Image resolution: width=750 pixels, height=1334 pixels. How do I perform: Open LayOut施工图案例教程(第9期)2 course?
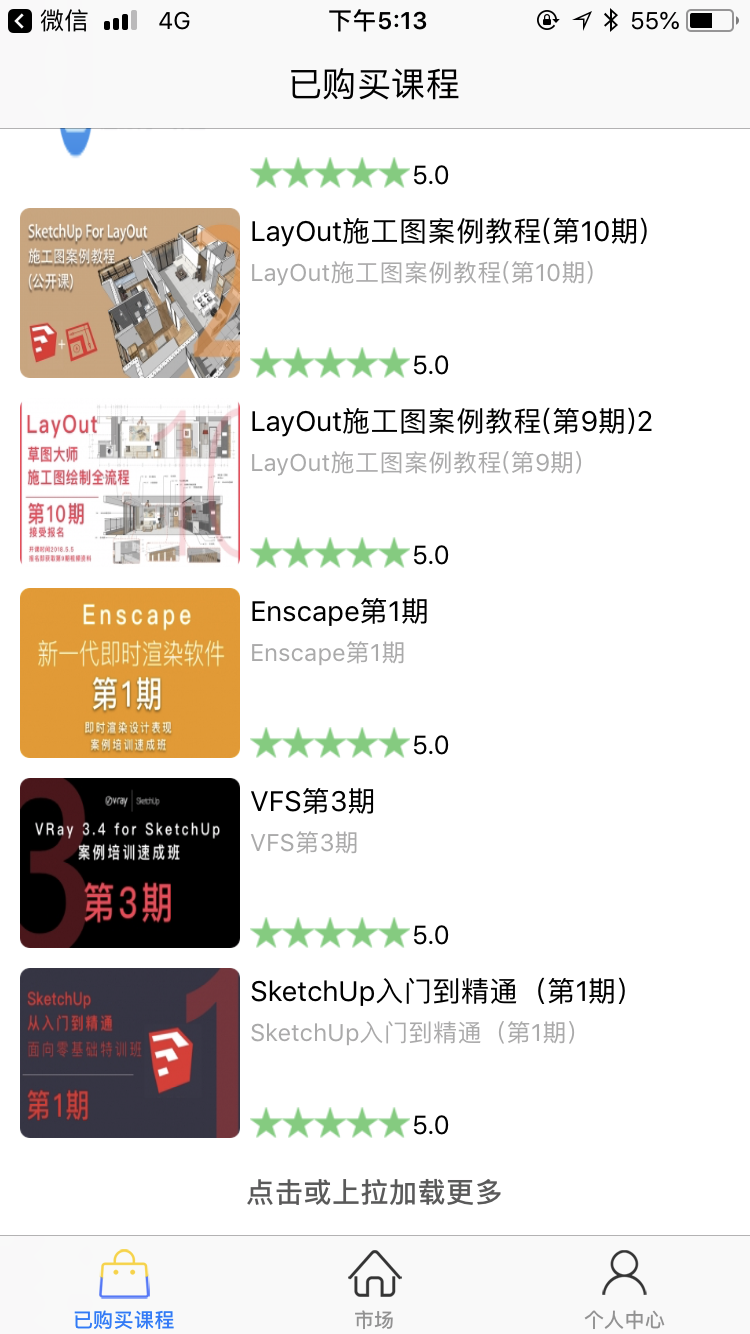(x=451, y=422)
